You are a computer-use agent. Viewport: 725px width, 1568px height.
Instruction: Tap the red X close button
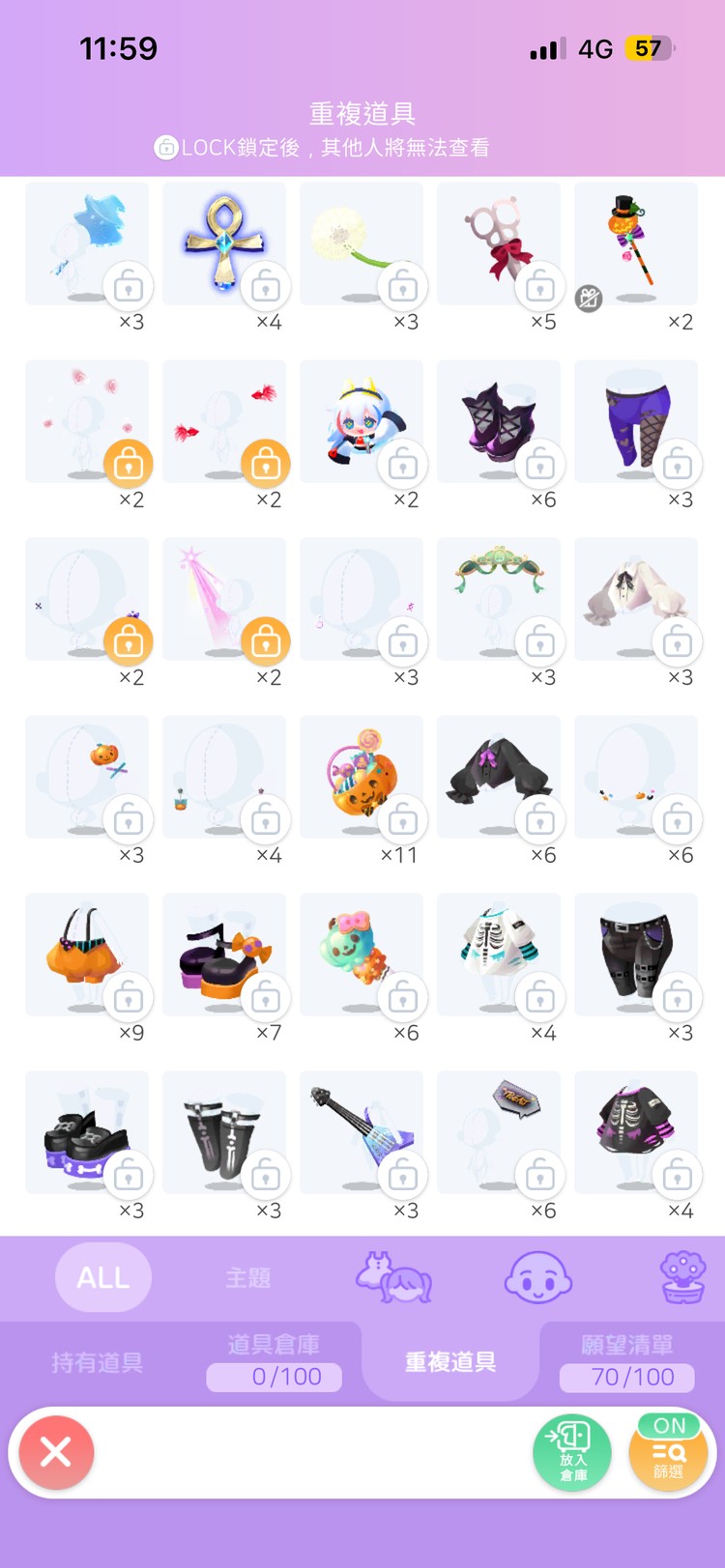click(x=56, y=1451)
